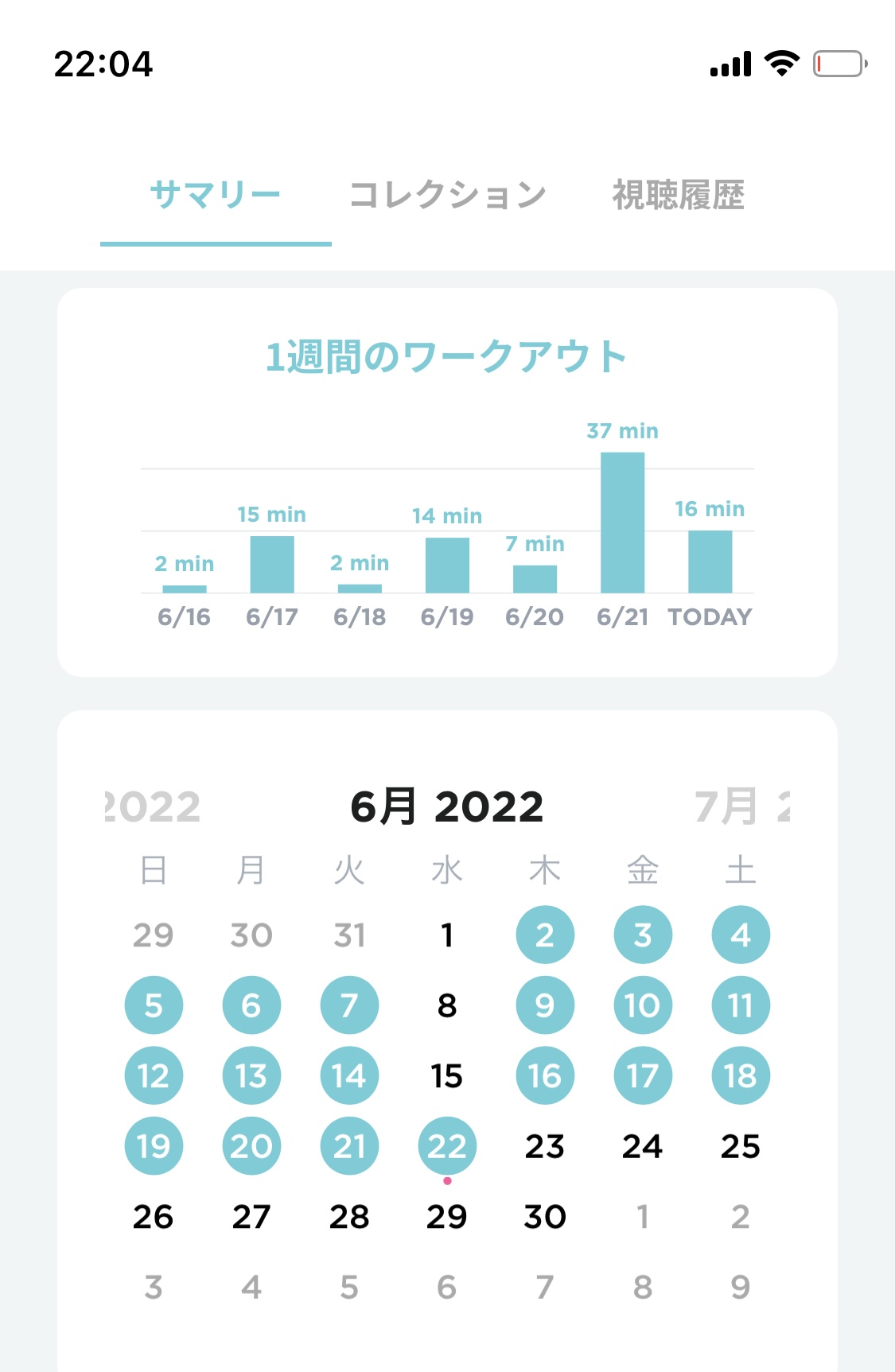Viewport: 895px width, 1372px height.
Task: Go to the previous month header
Action: pos(153,806)
